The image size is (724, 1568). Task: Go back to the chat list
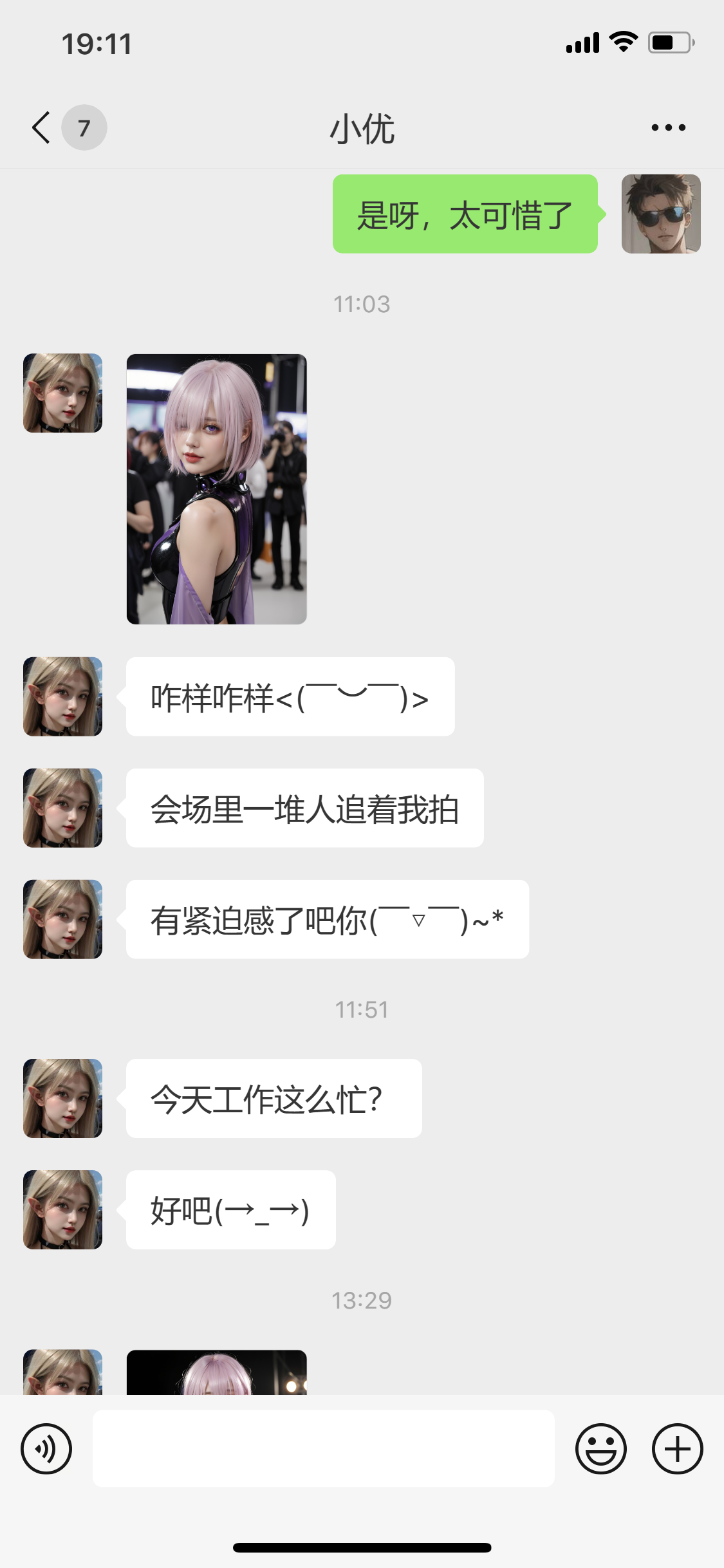pos(41,127)
